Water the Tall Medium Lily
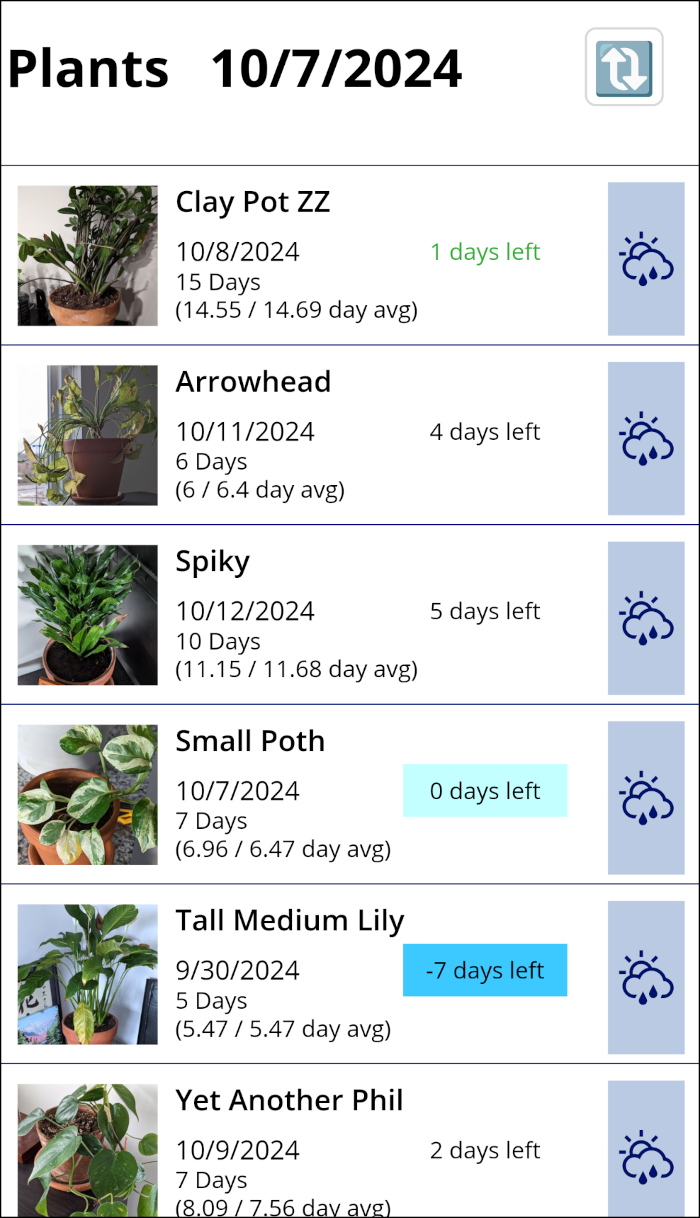 pyautogui.click(x=646, y=977)
